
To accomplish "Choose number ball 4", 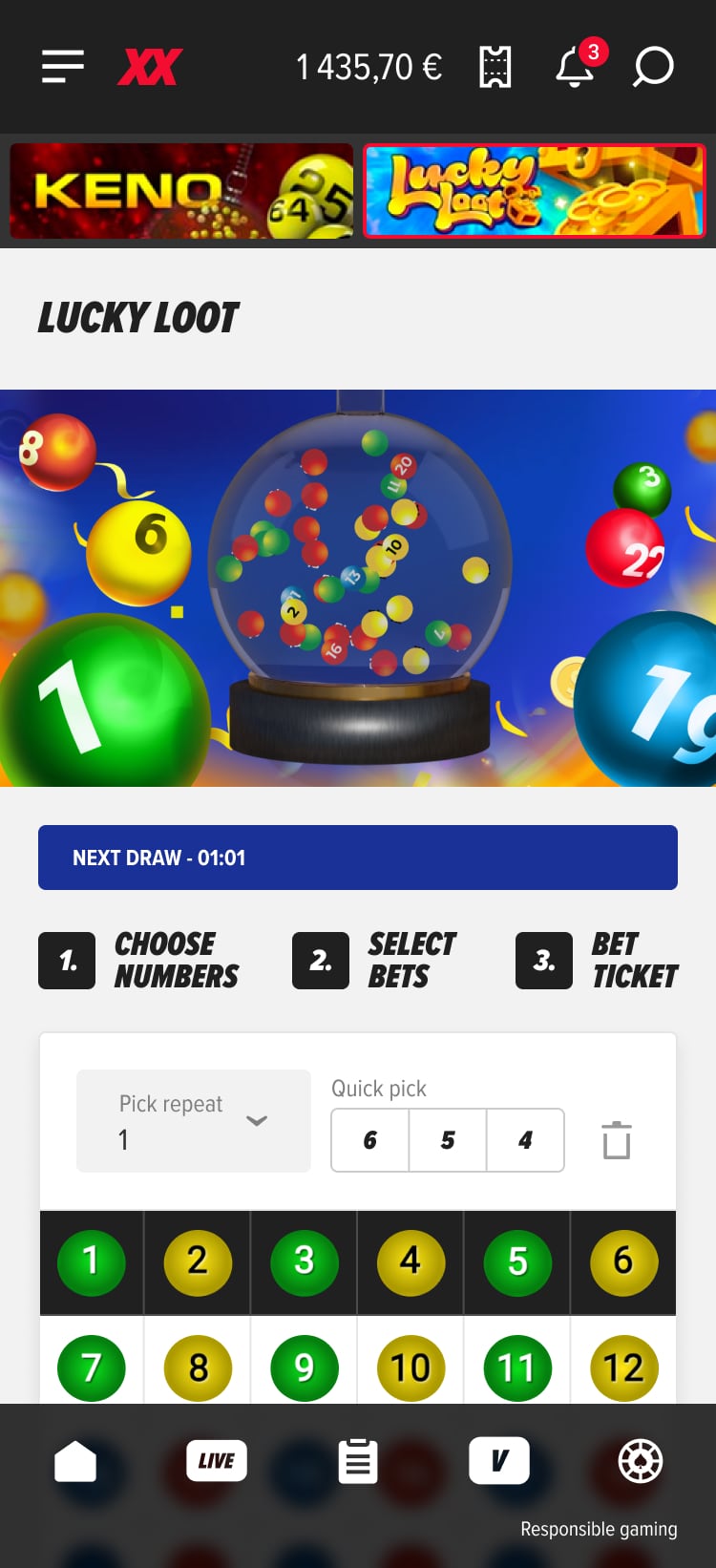I will click(411, 1261).
